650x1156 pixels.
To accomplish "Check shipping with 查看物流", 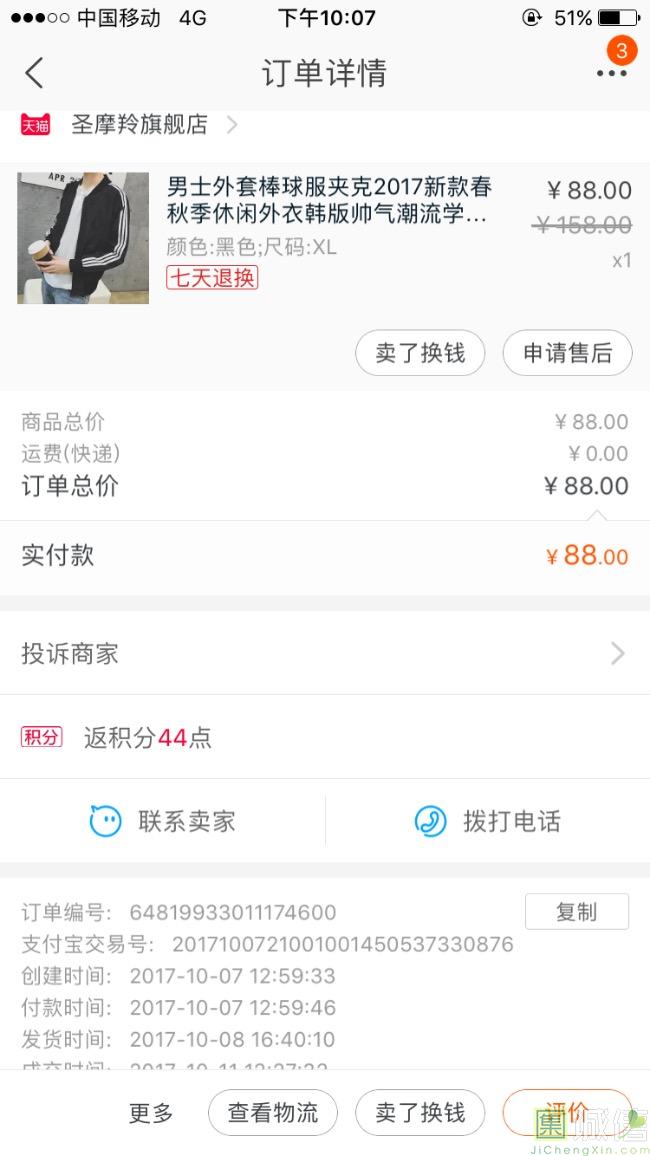I will 273,1113.
